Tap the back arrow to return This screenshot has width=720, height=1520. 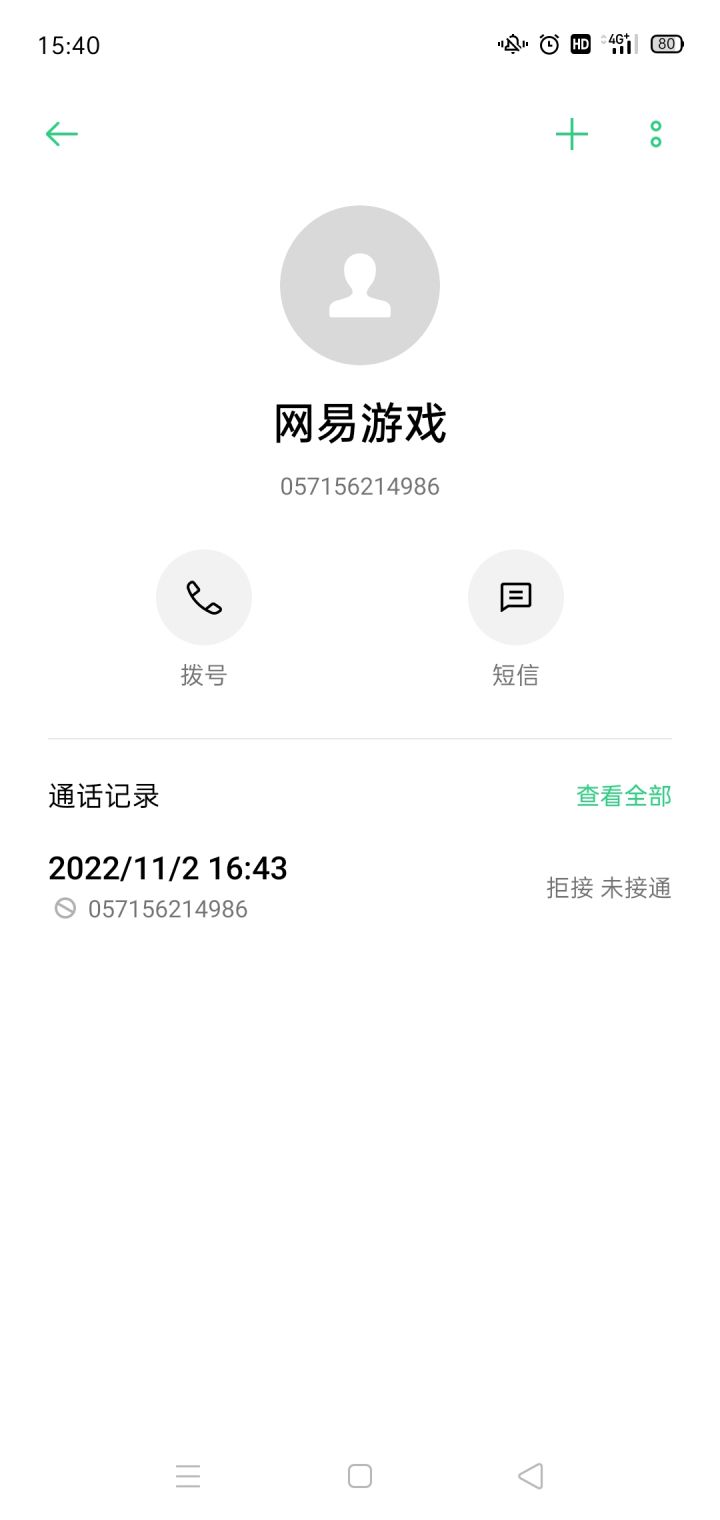(60, 134)
